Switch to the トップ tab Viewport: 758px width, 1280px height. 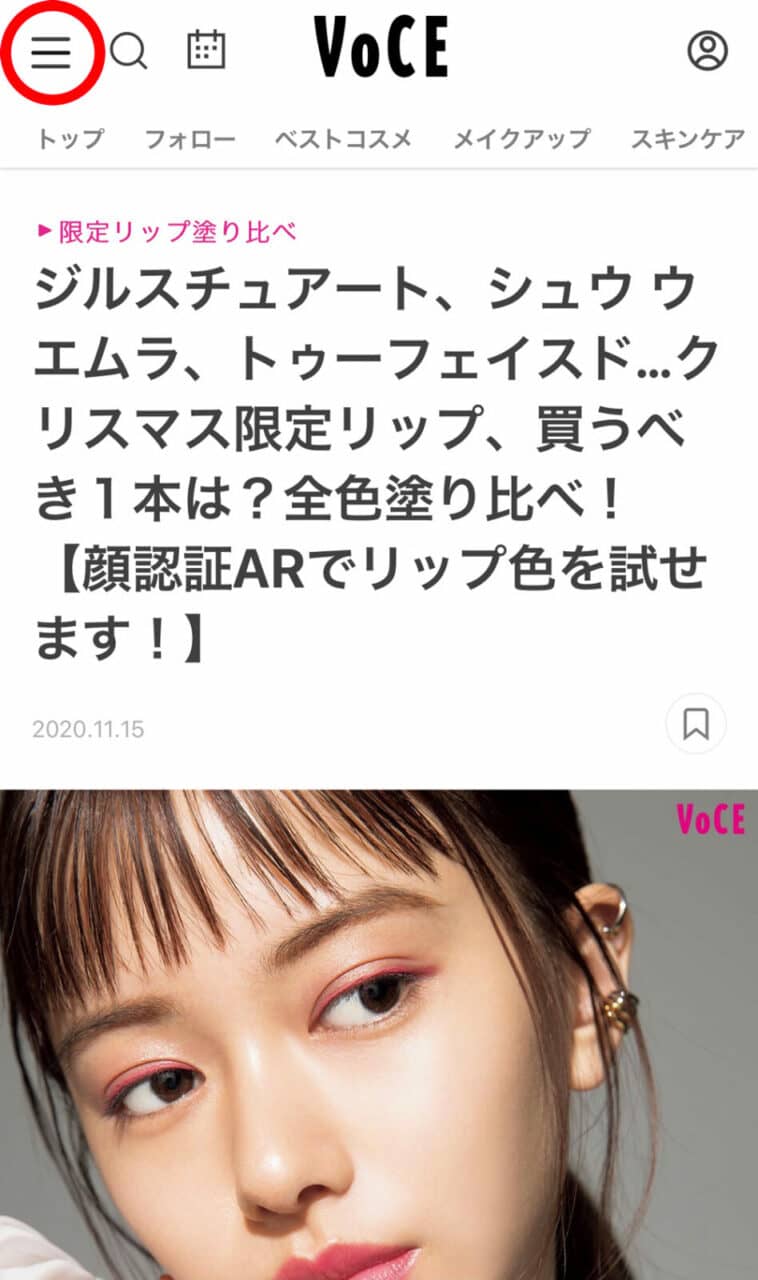(x=69, y=139)
